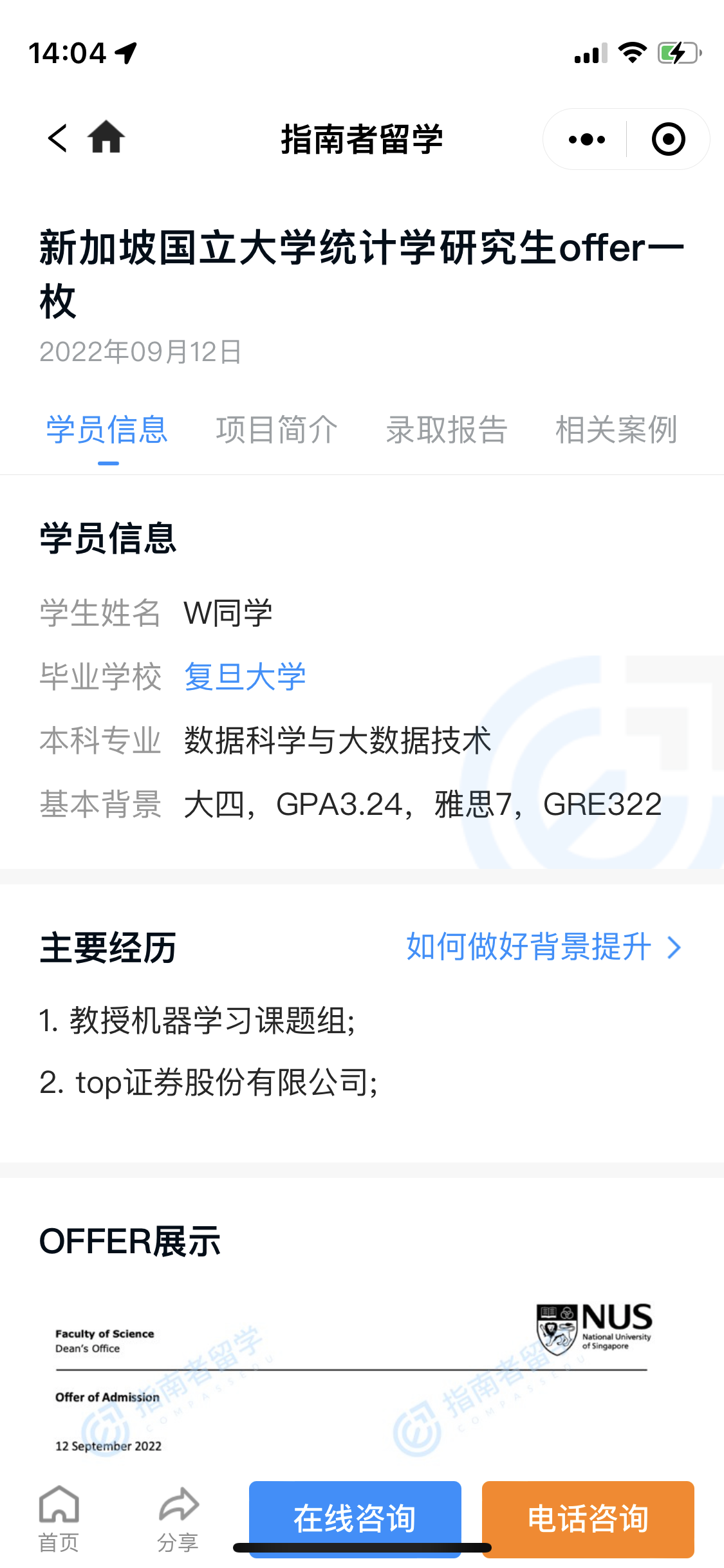
Task: Tap the circular close capsule button
Action: pyautogui.click(x=668, y=138)
